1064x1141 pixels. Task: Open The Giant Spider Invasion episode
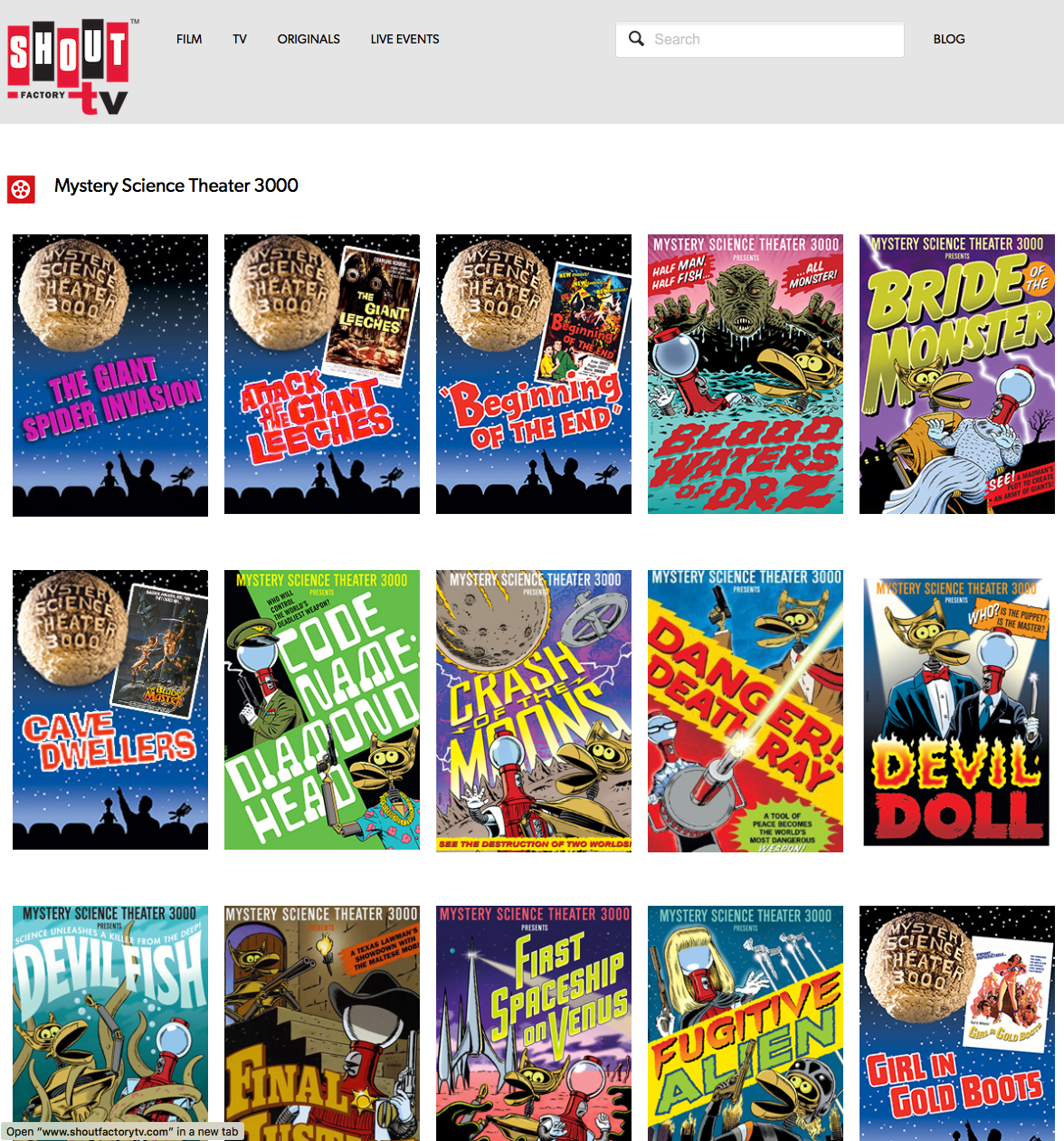tap(110, 376)
